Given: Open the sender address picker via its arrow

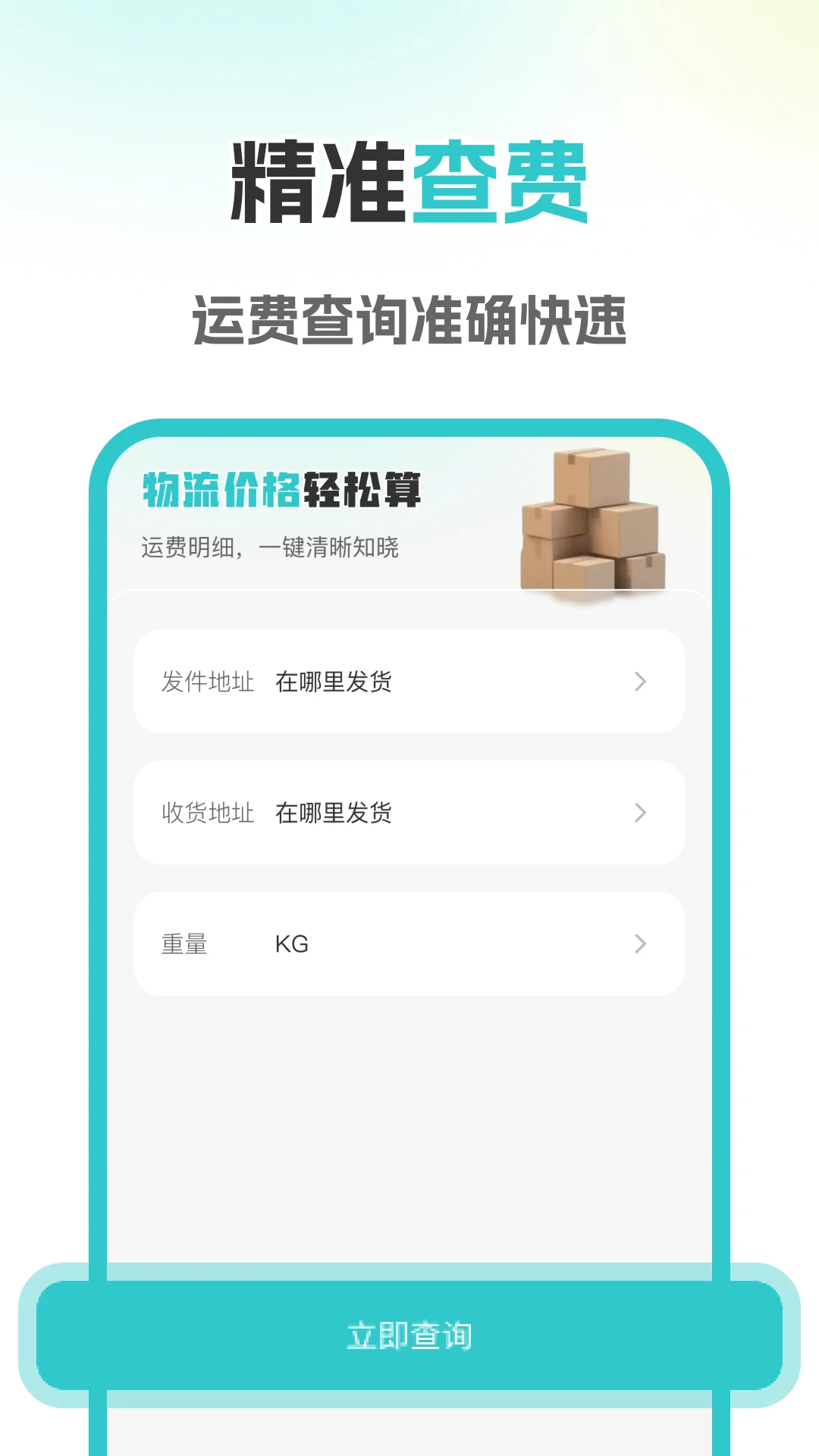Looking at the screenshot, I should pos(641,680).
